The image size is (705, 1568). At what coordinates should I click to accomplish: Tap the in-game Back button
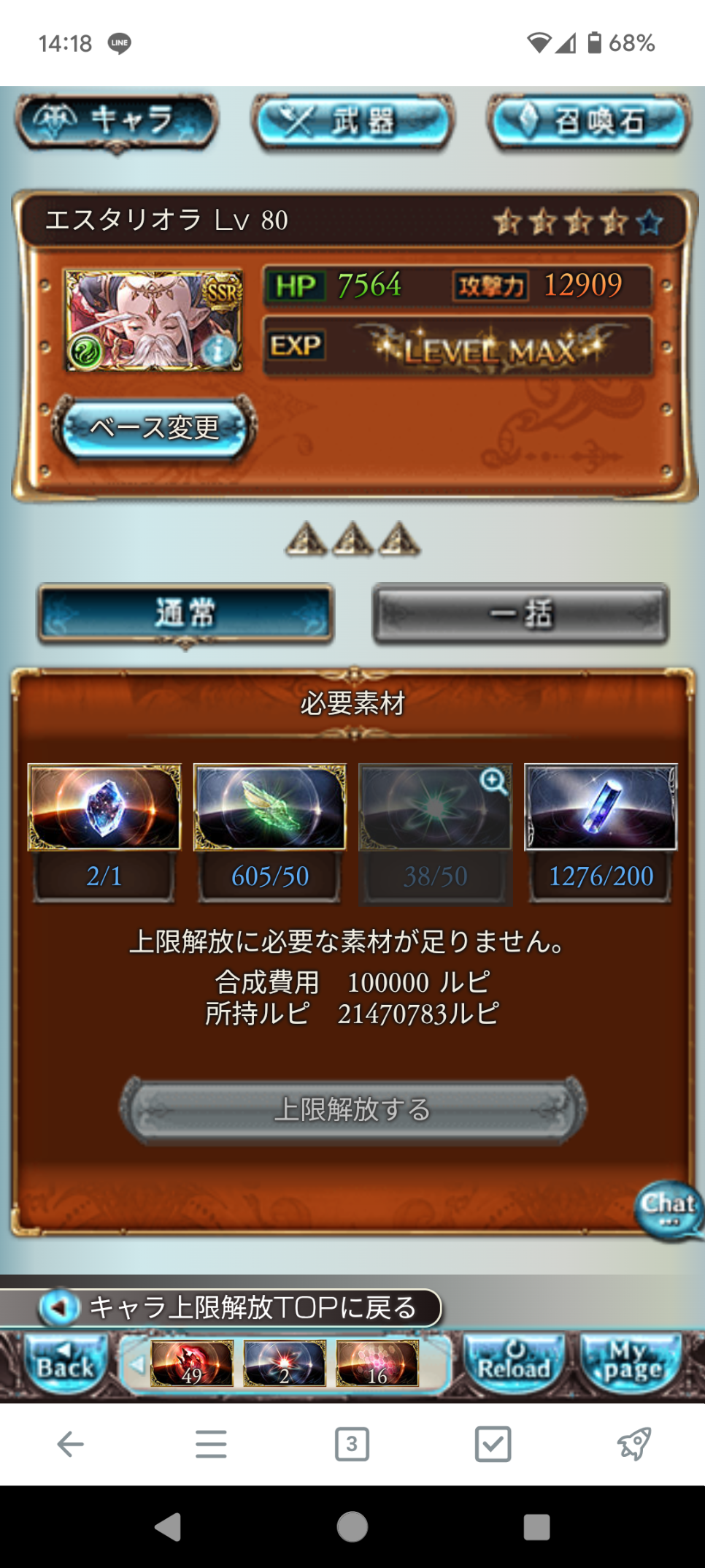pyautogui.click(x=64, y=1364)
